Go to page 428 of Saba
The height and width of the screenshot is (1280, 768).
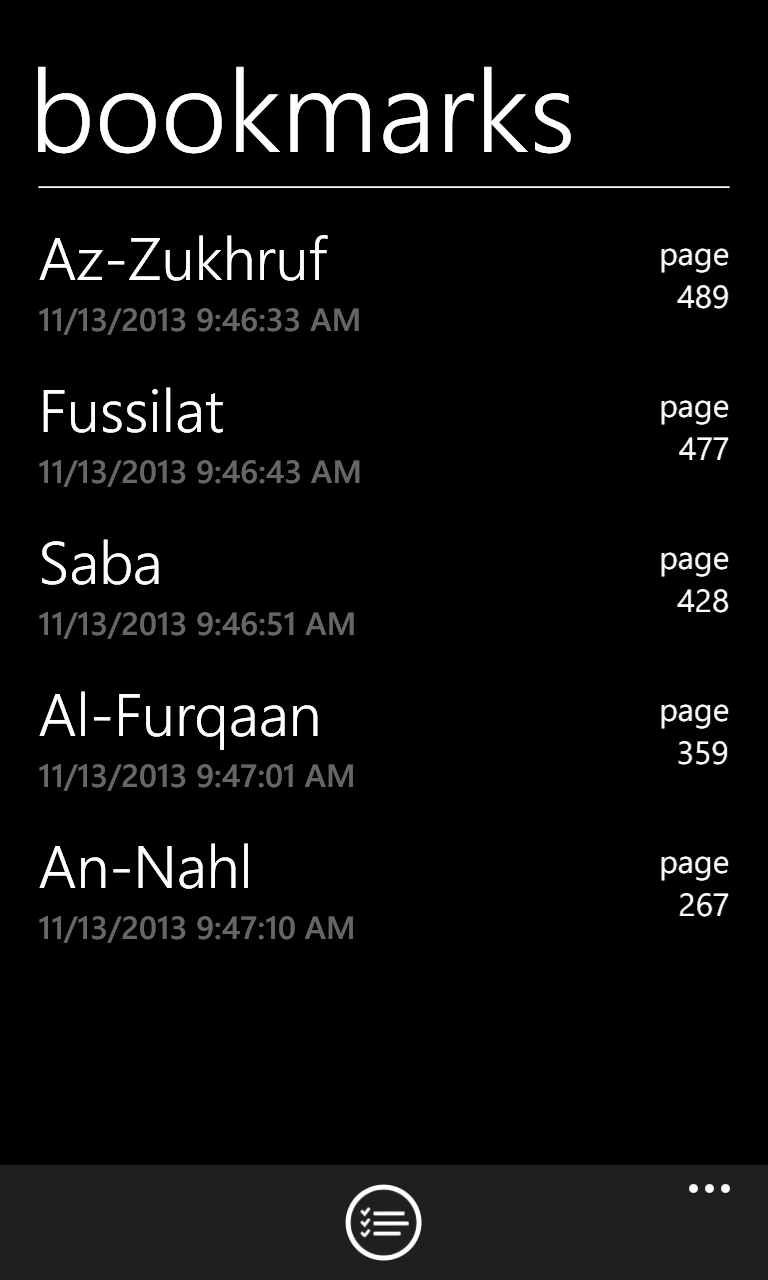point(695,580)
